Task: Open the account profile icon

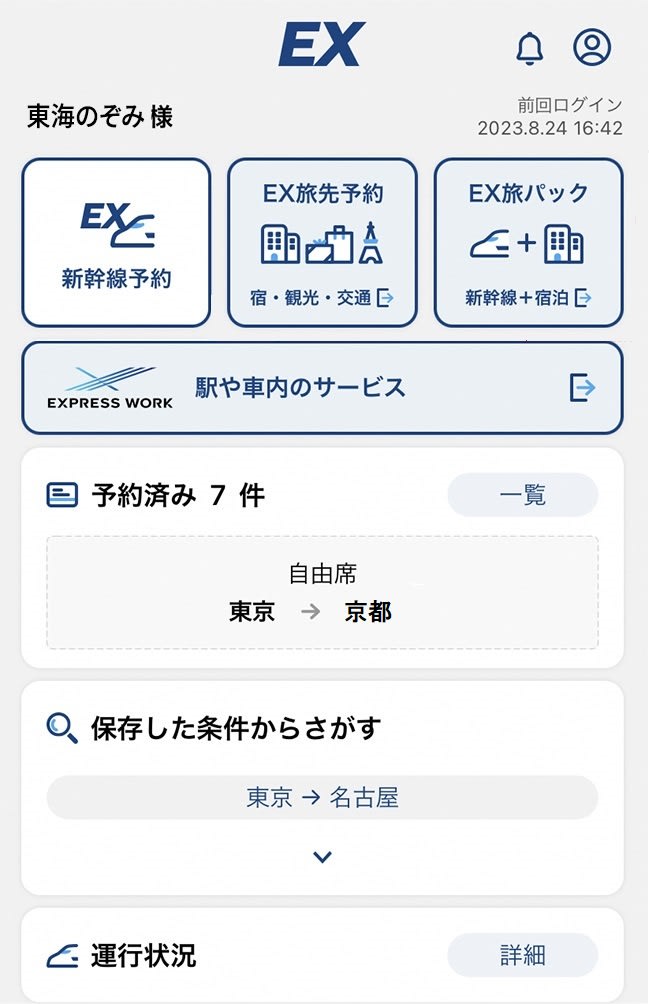Action: click(x=592, y=47)
